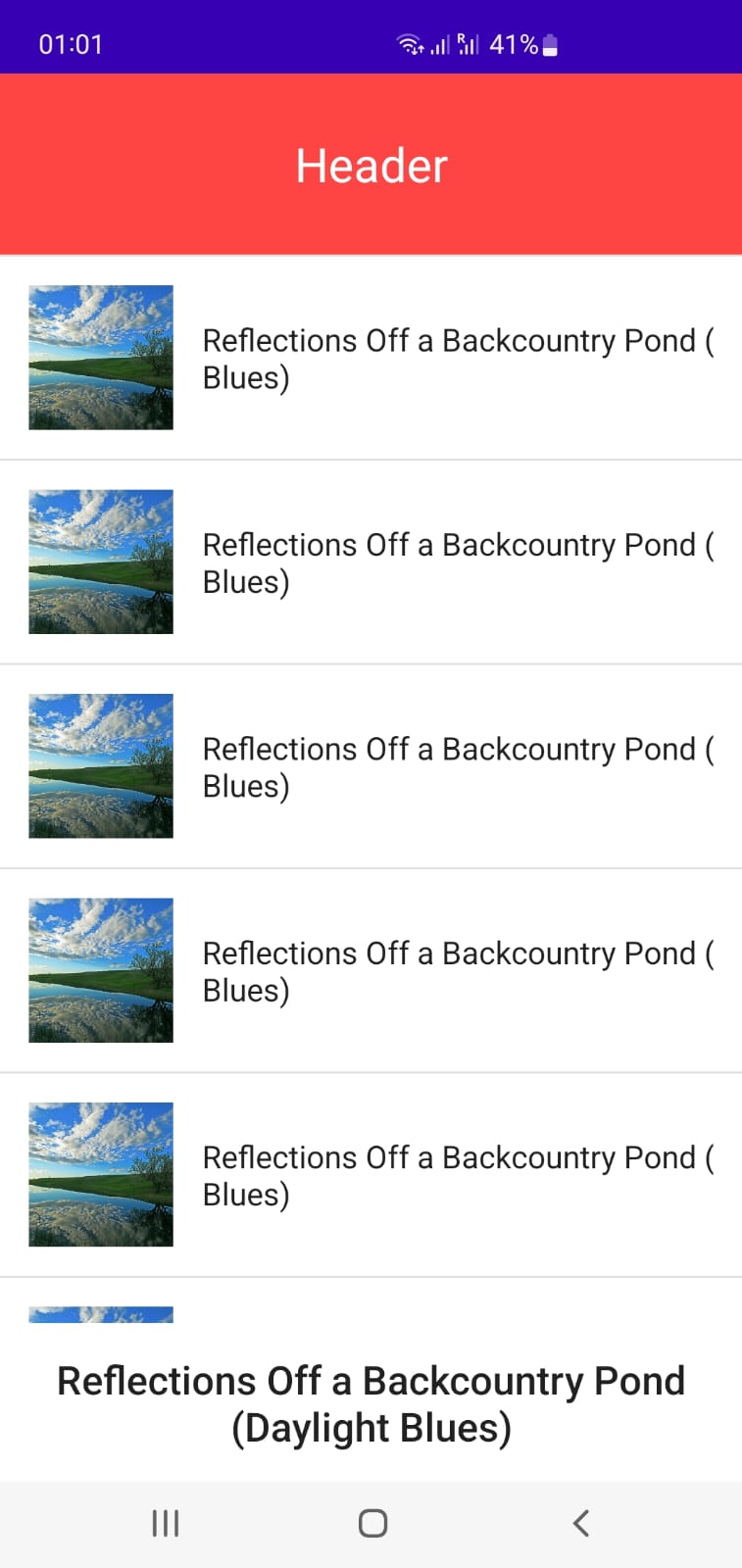
Task: Open the first Reflections Off a Backcountry Pond row
Action: coord(371,358)
